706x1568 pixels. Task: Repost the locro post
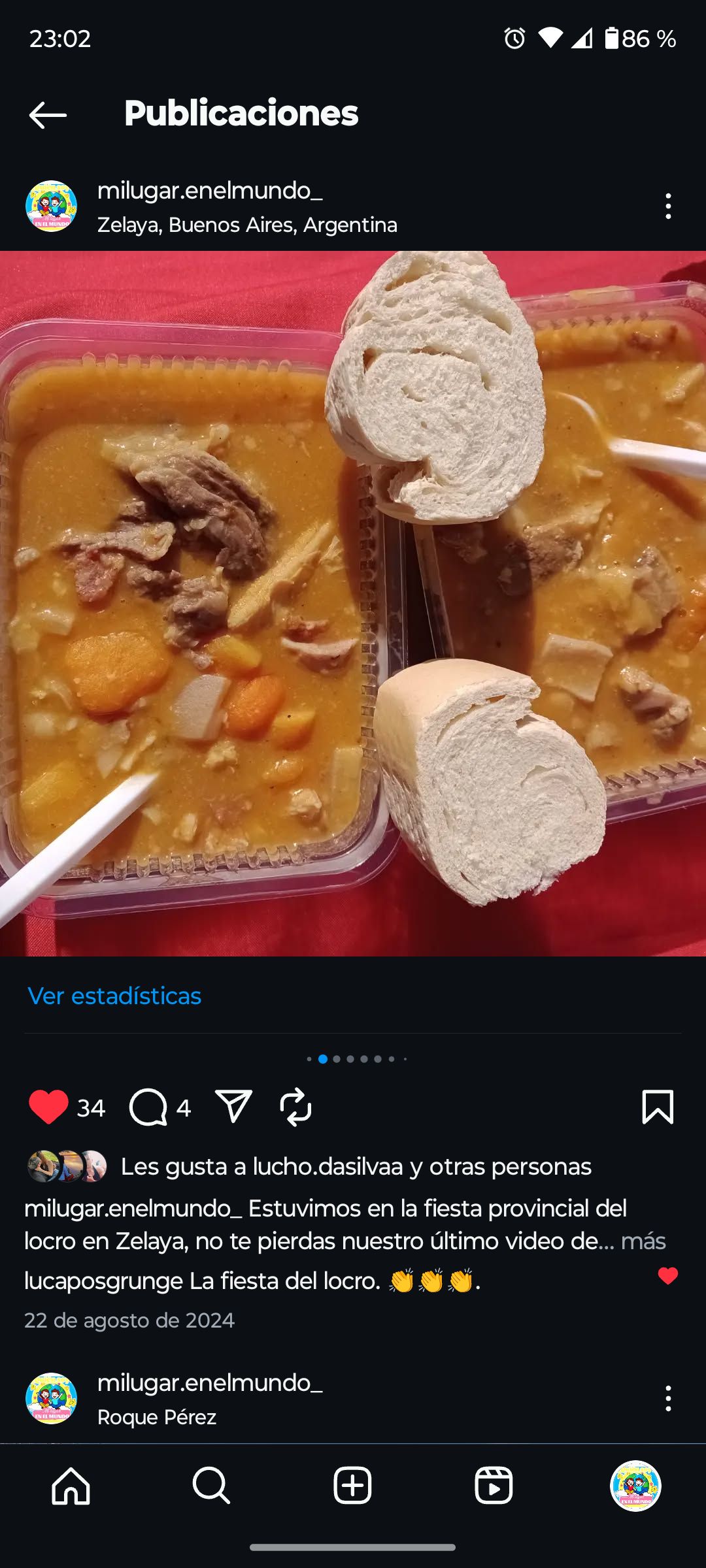coord(295,1107)
